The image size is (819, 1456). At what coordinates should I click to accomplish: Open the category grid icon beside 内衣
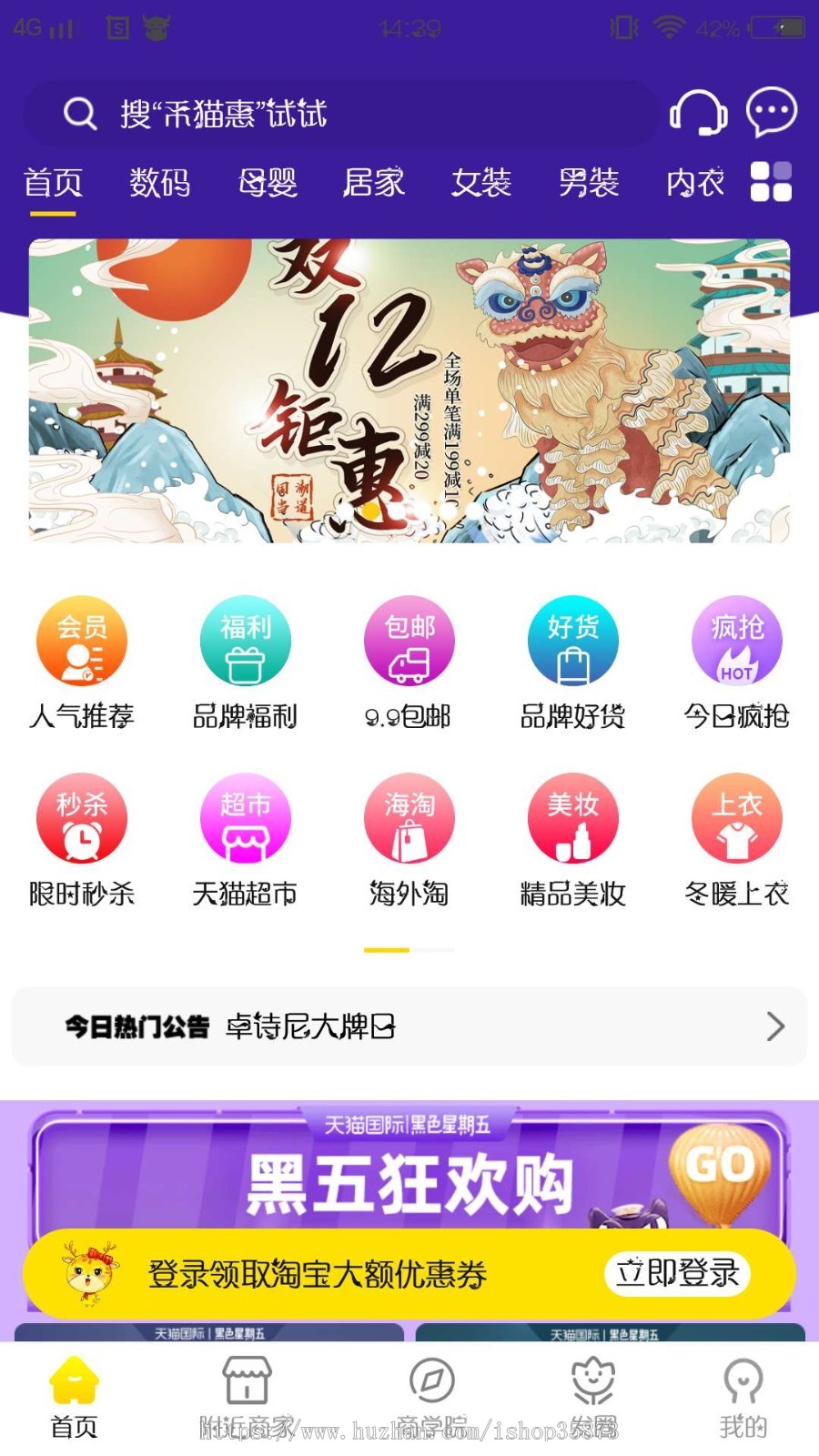point(773,183)
